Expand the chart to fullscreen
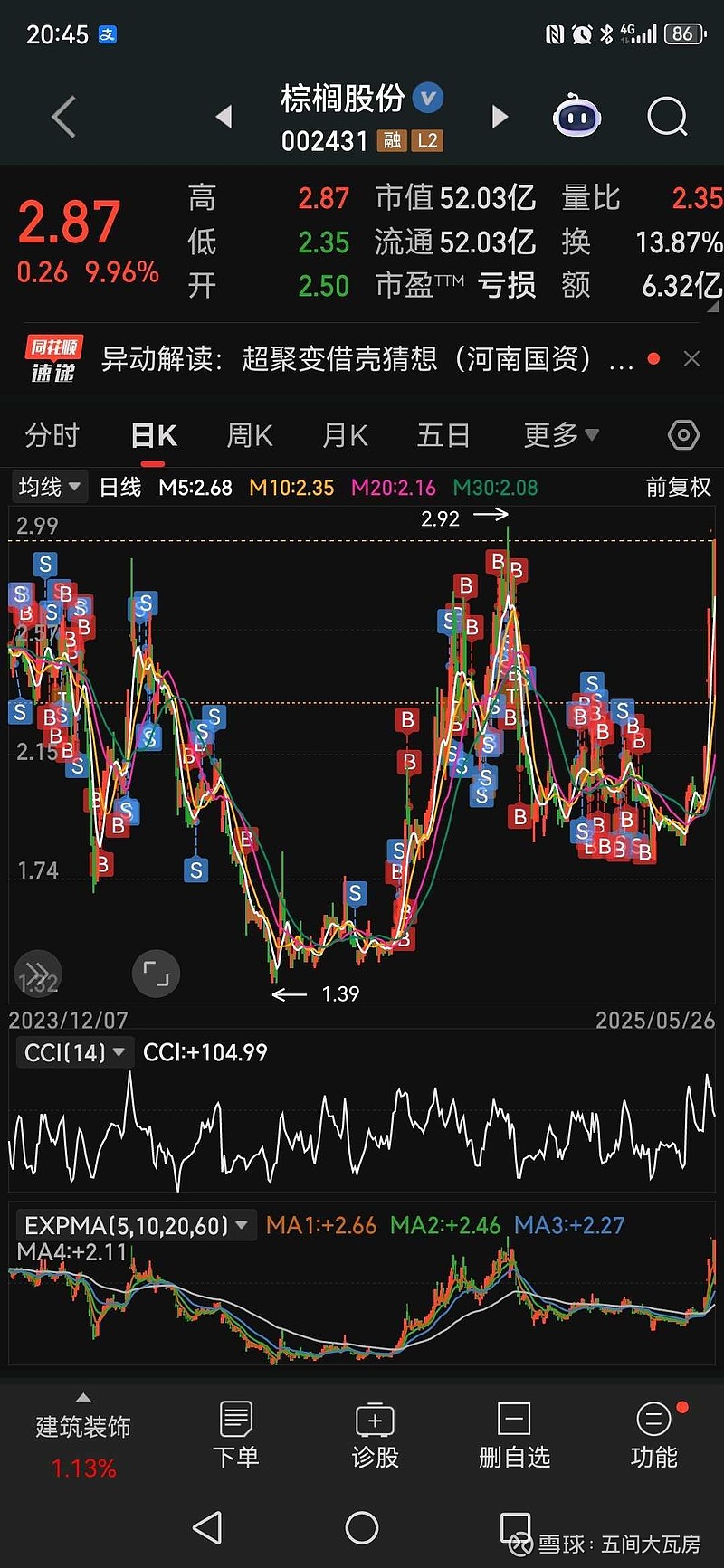This screenshot has width=724, height=1568. [156, 974]
